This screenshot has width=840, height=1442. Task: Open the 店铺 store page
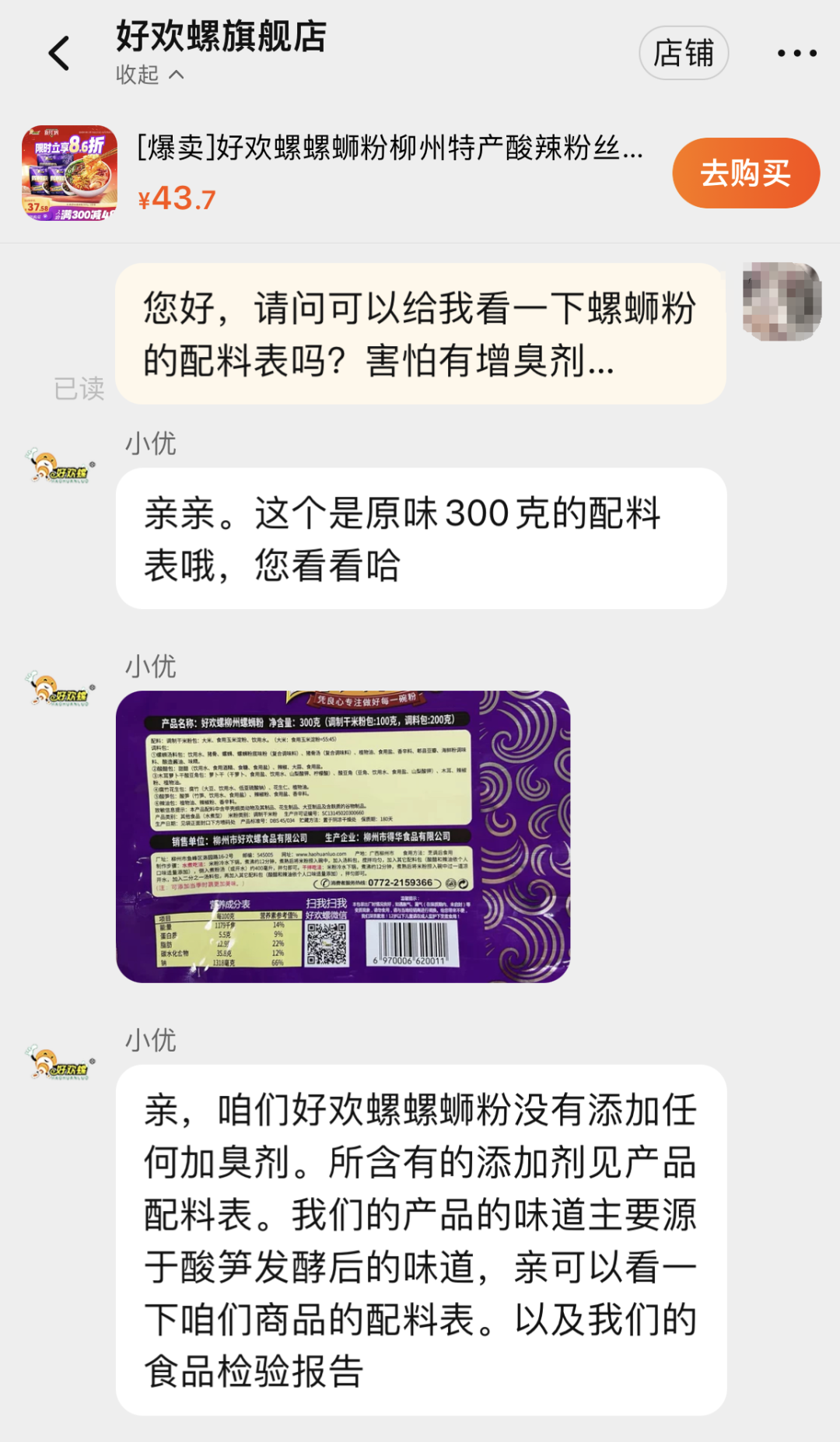tap(683, 53)
